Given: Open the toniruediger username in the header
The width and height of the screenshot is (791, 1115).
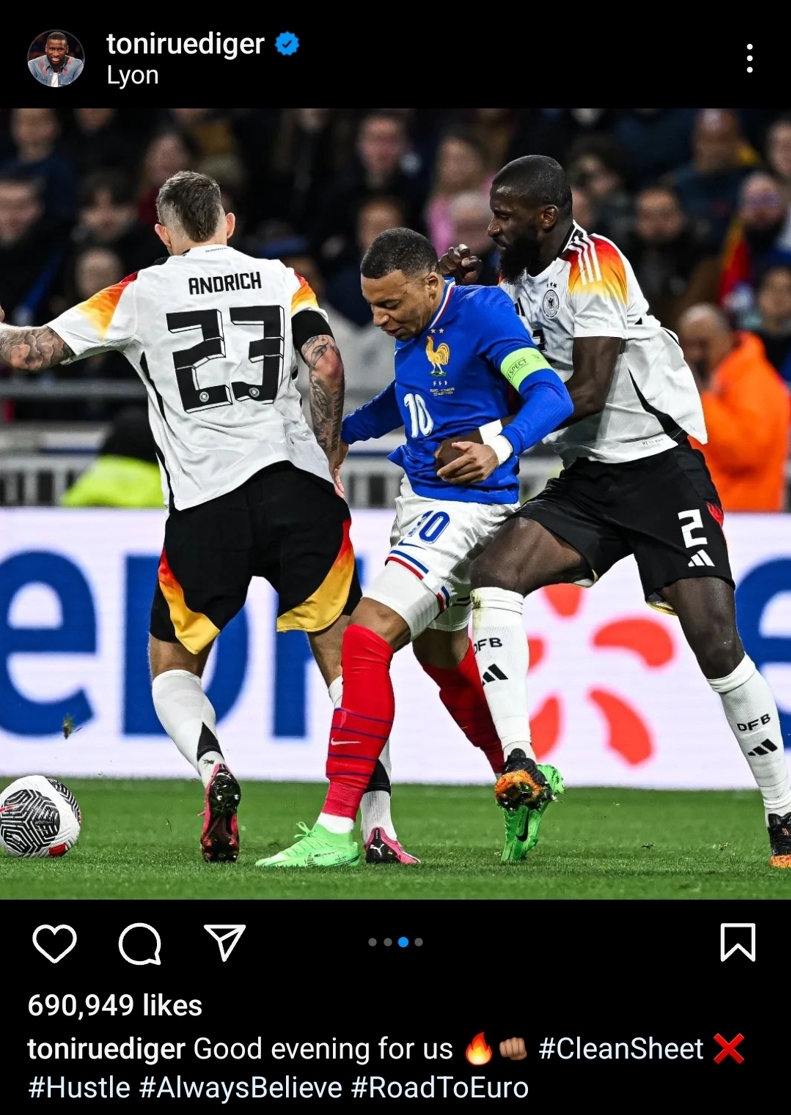Looking at the screenshot, I should 185,44.
